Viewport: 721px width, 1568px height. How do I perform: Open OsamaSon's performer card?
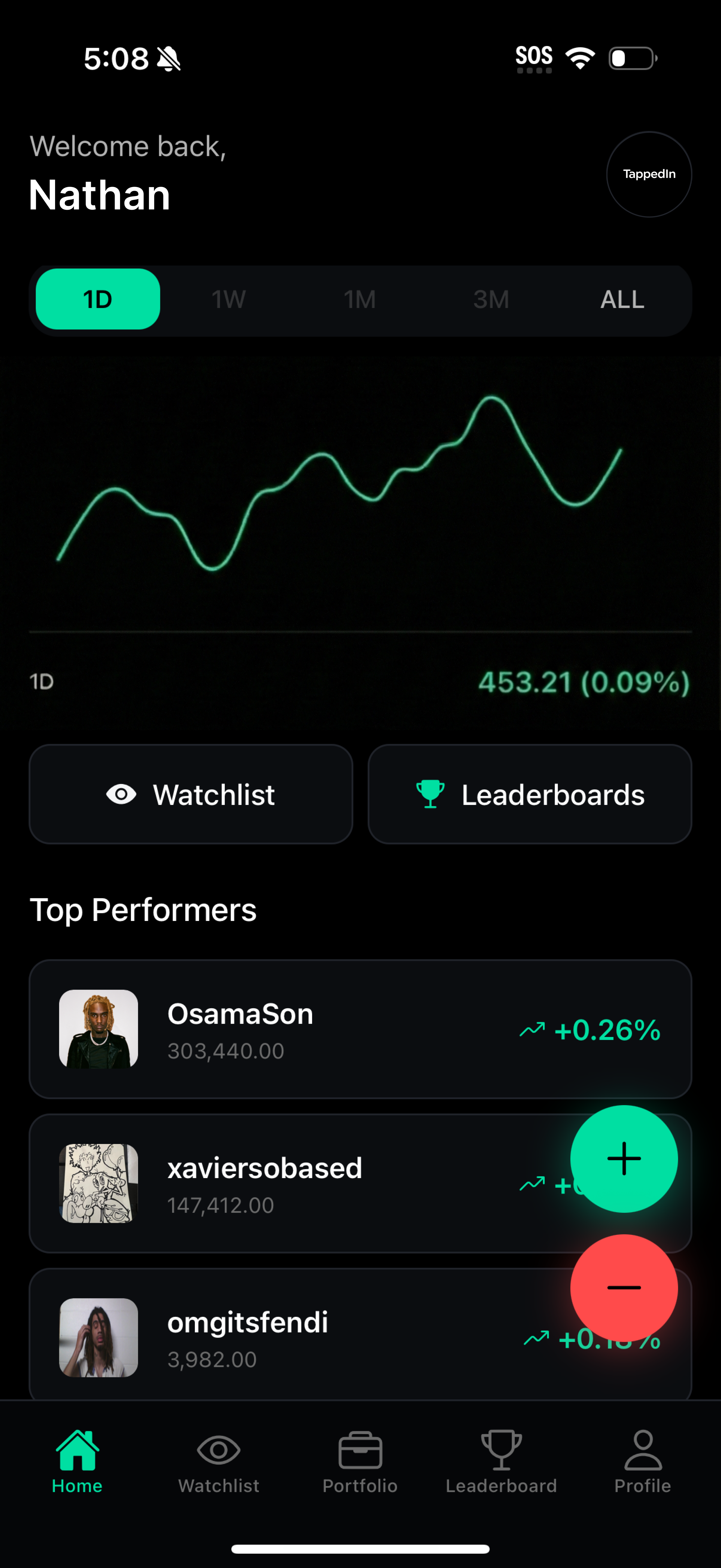304,1029
